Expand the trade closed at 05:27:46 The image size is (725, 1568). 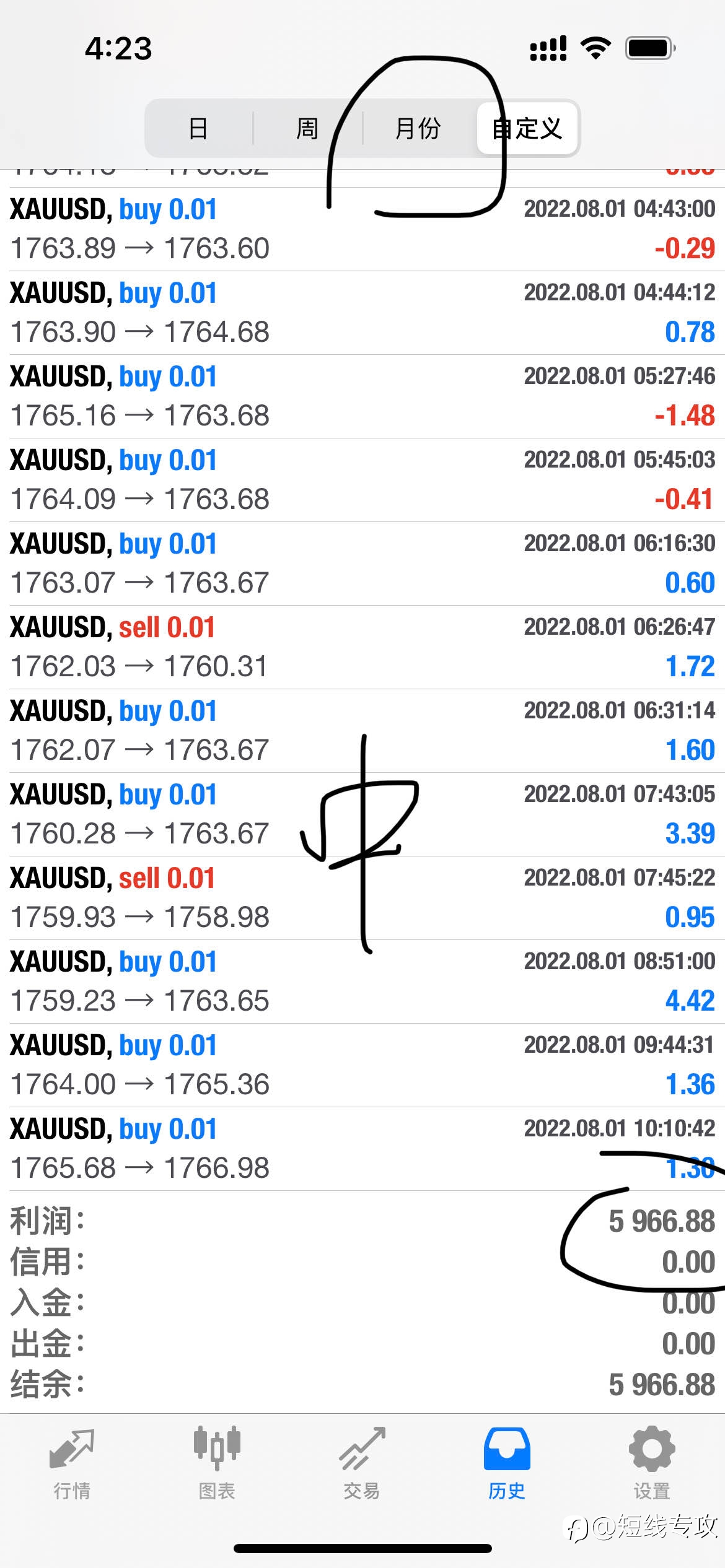pos(362,396)
